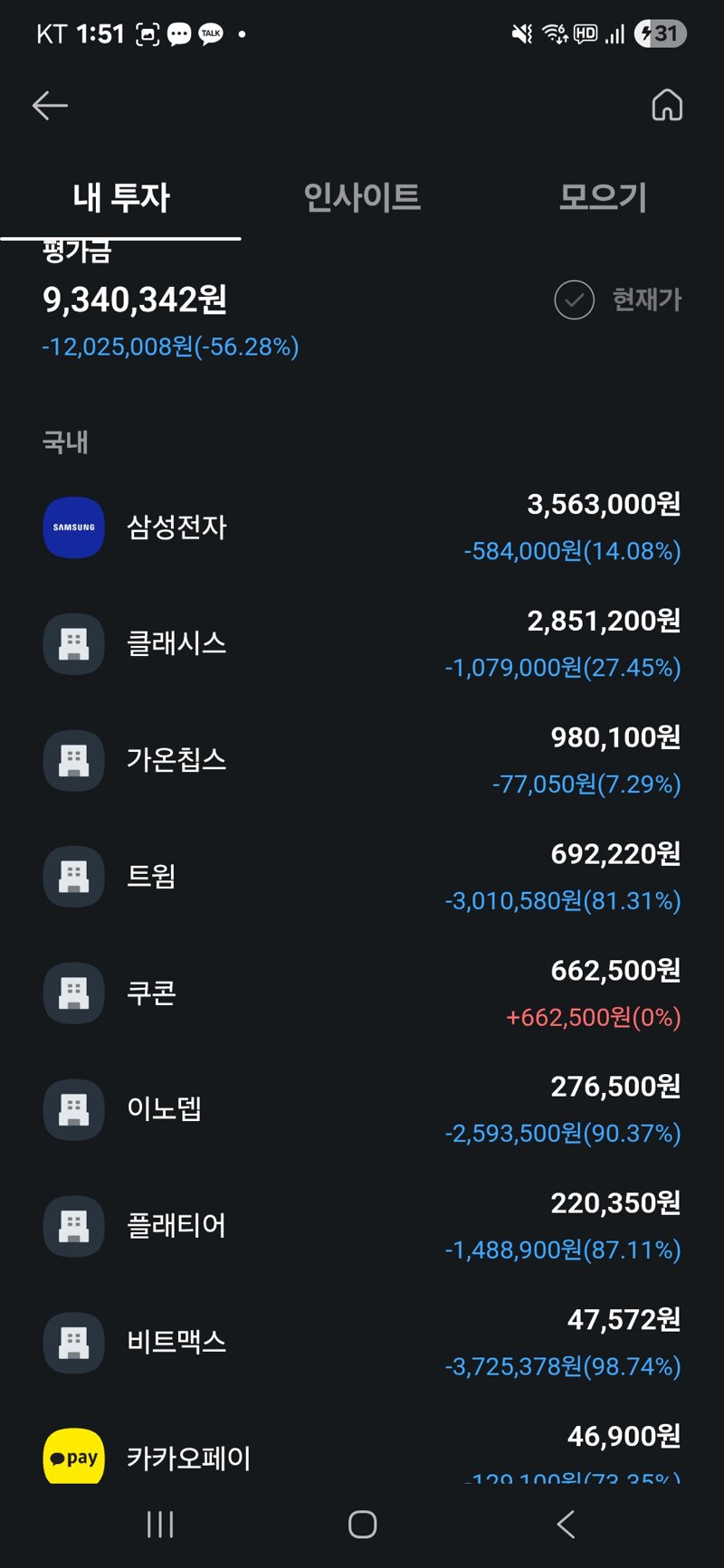View 플래티어 stock details
Screen dimensions: 724x1568
coord(362,1226)
